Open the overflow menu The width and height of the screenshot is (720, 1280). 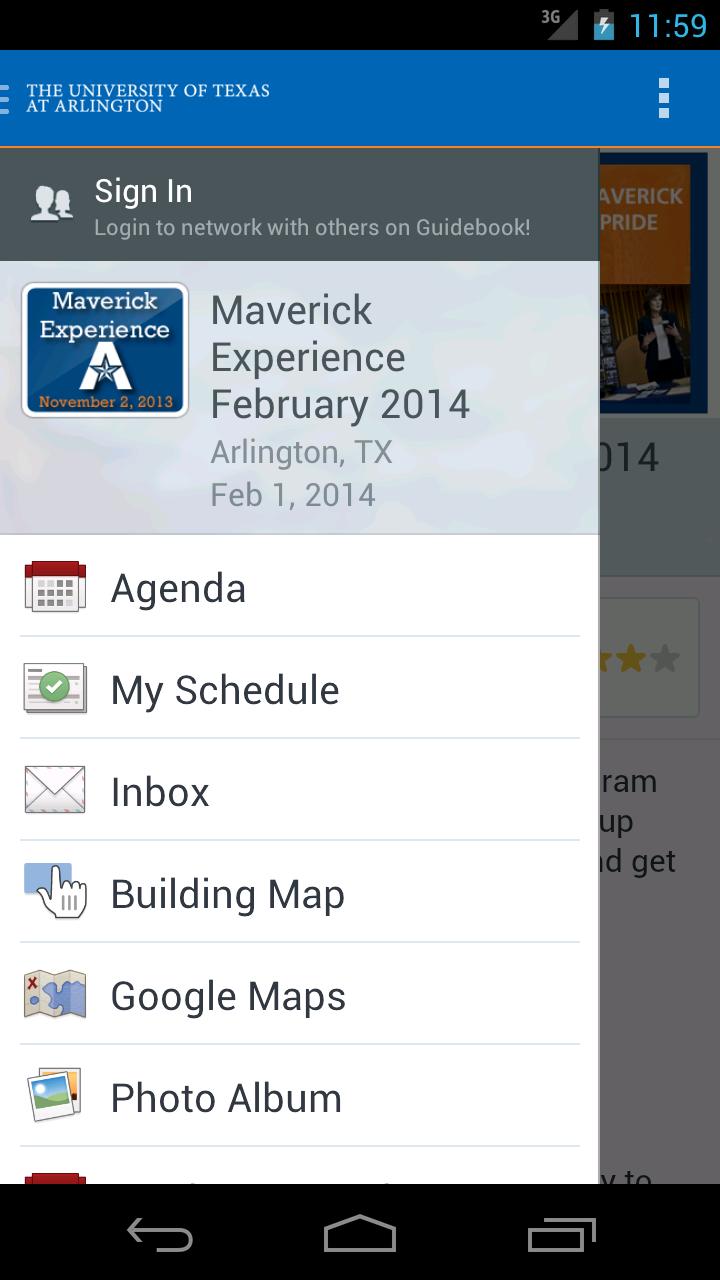[663, 98]
